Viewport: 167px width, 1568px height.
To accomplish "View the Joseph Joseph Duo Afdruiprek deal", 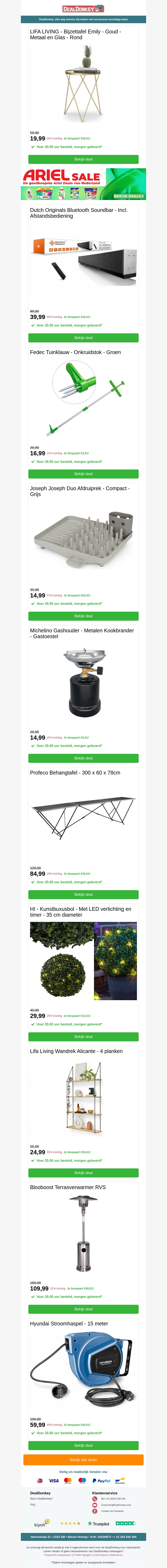I will (83, 616).
